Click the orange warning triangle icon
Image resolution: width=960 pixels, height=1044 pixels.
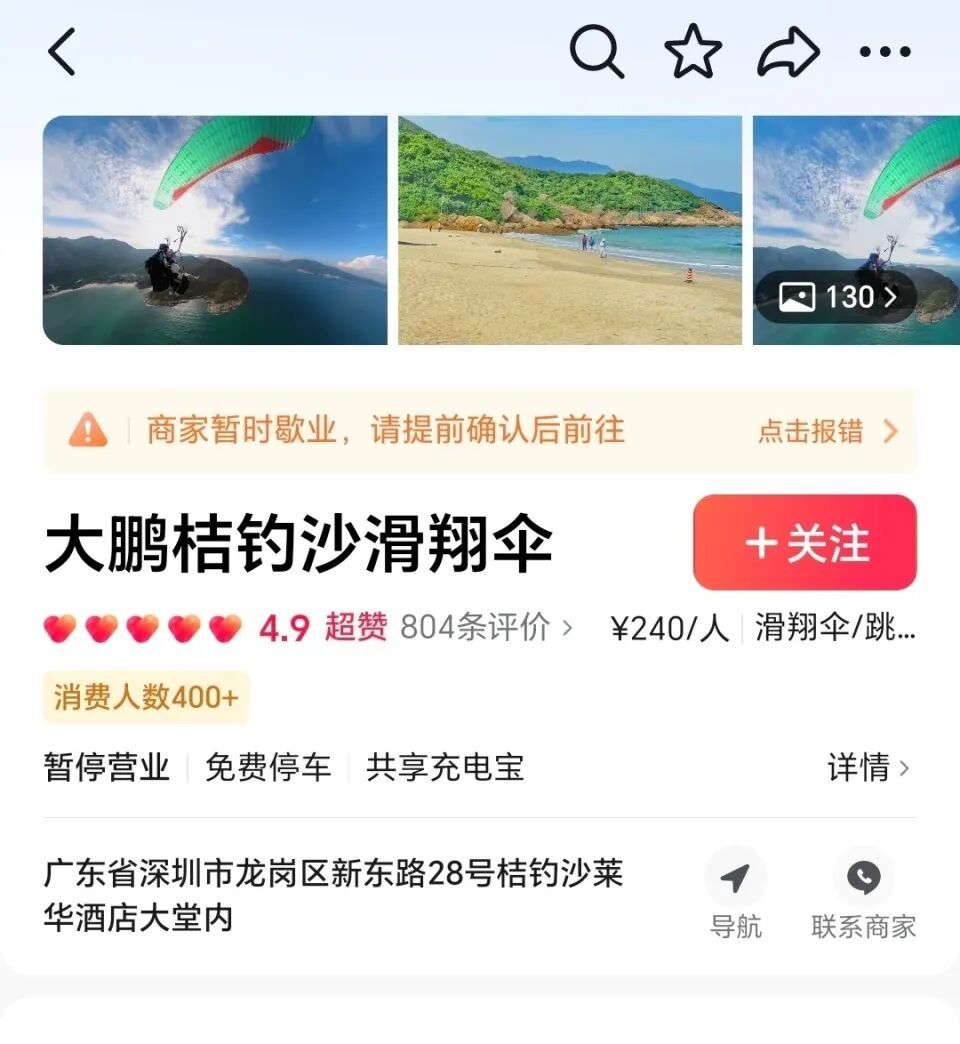(85, 430)
